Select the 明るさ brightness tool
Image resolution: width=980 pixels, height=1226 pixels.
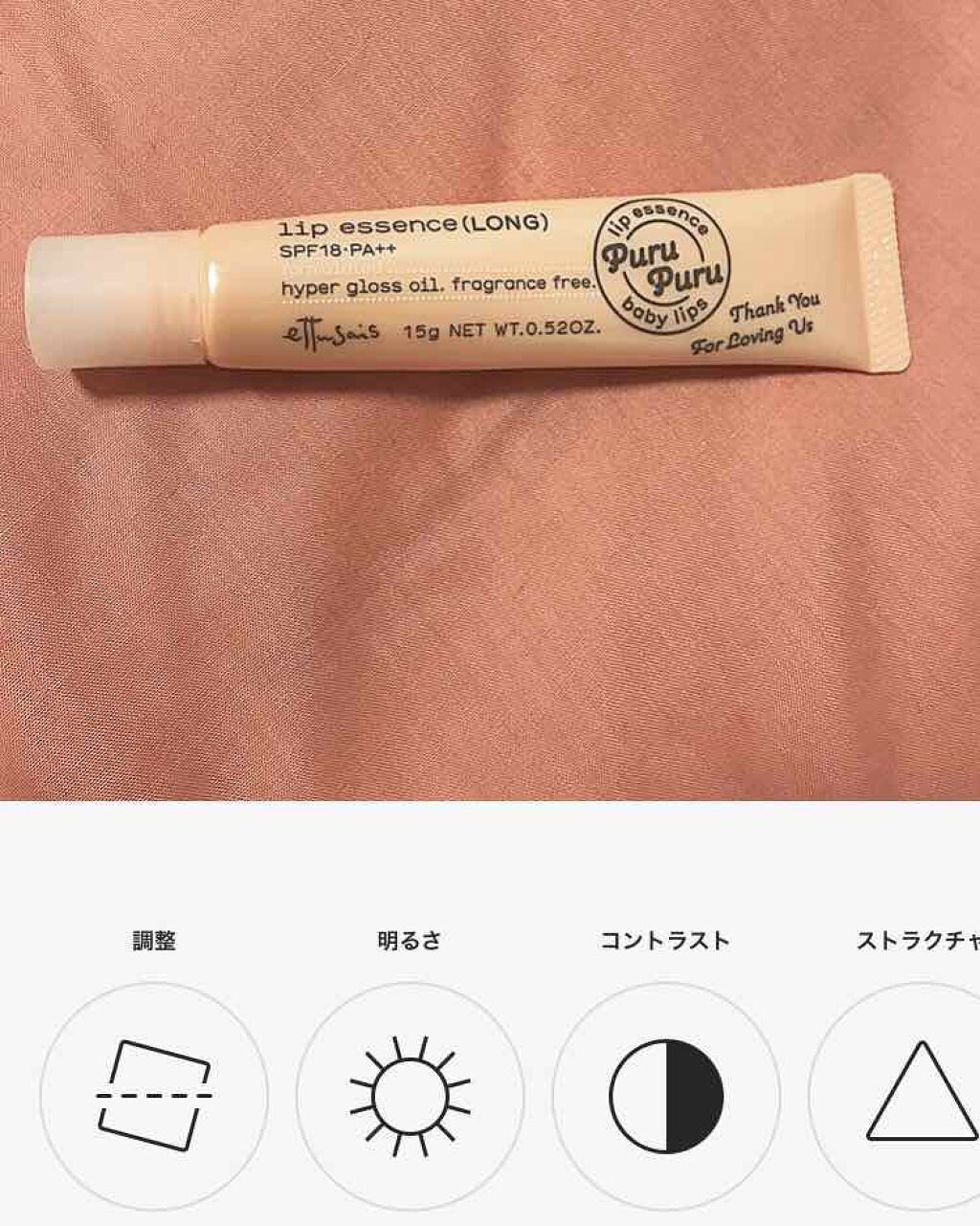tap(410, 1095)
